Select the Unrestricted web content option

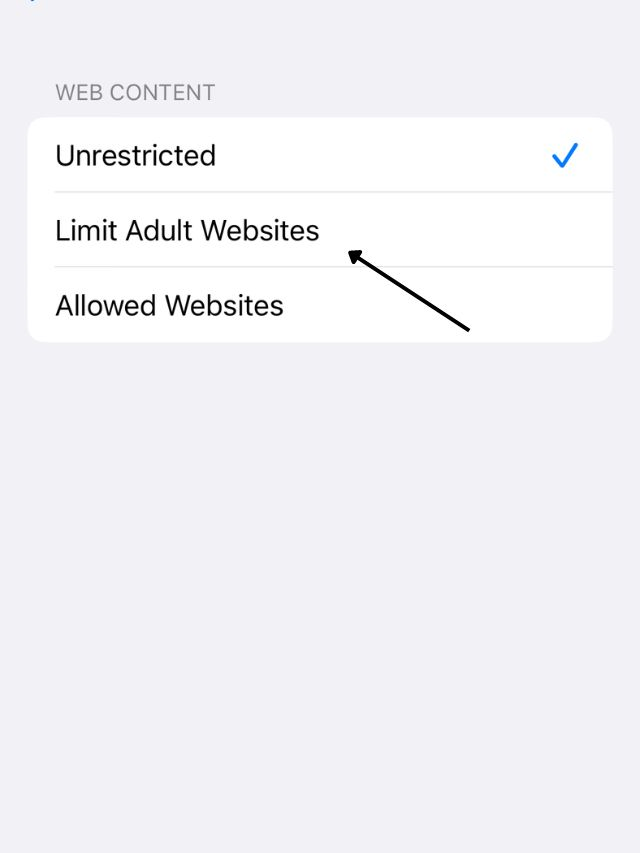pos(135,156)
